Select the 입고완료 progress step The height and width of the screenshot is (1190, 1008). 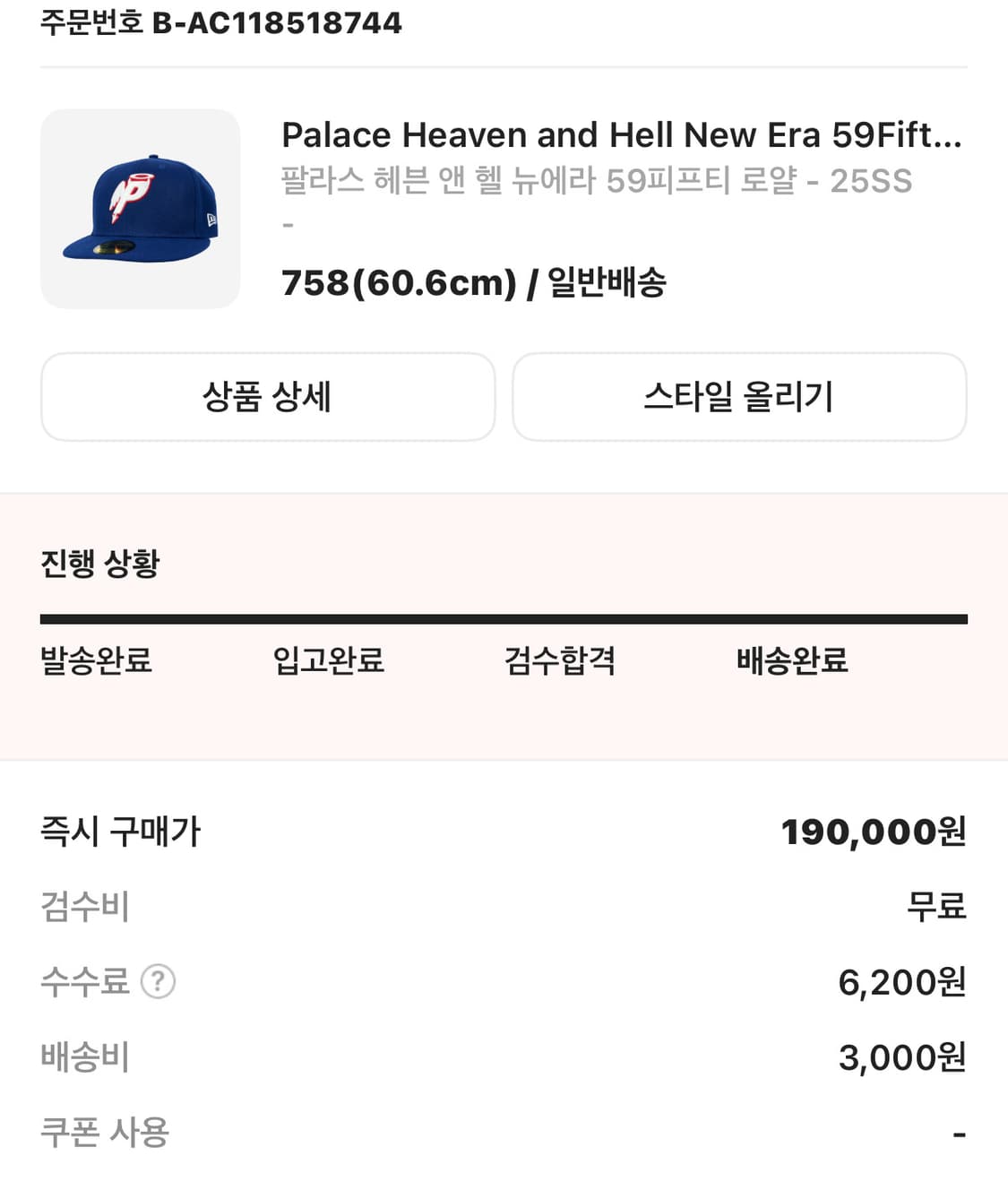click(x=330, y=661)
